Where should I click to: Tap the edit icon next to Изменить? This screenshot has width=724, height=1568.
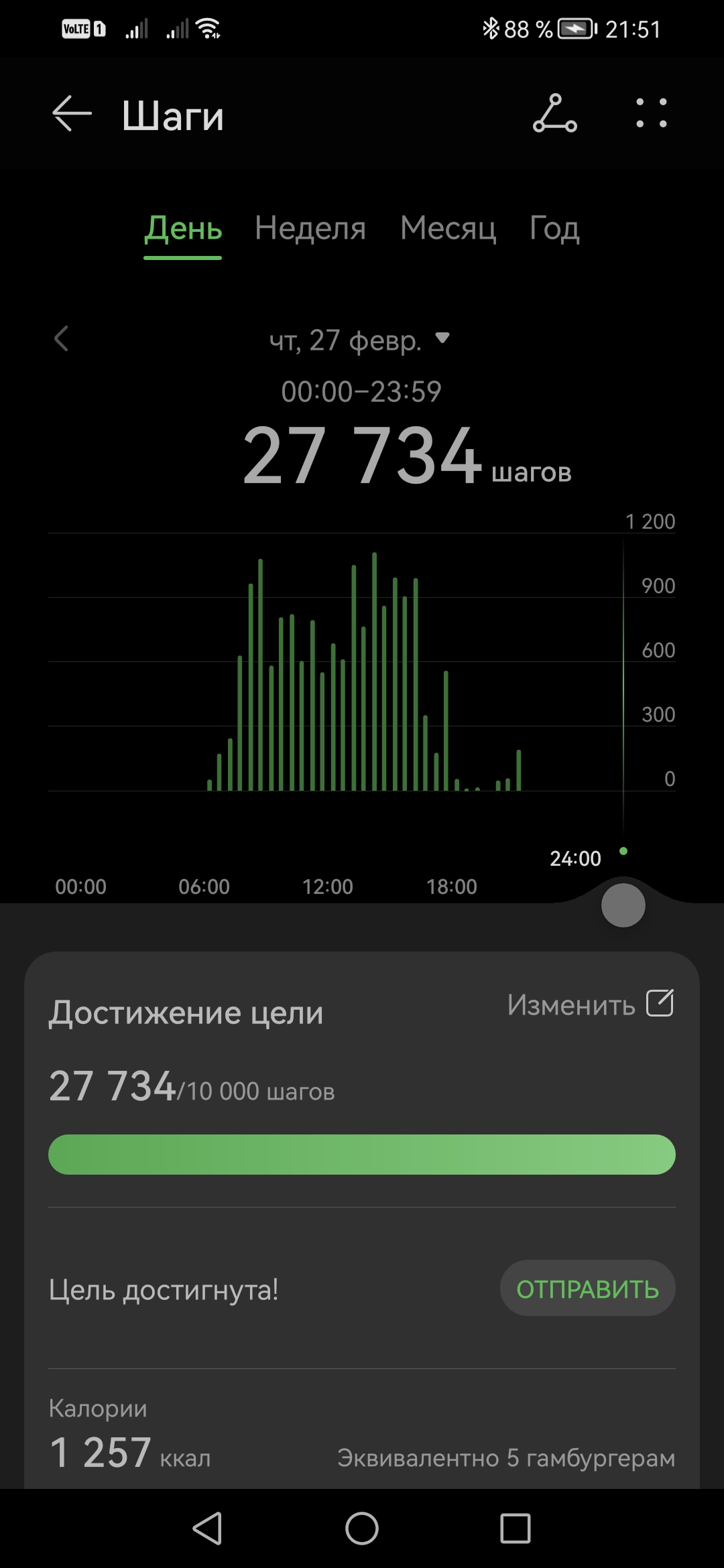[661, 1003]
